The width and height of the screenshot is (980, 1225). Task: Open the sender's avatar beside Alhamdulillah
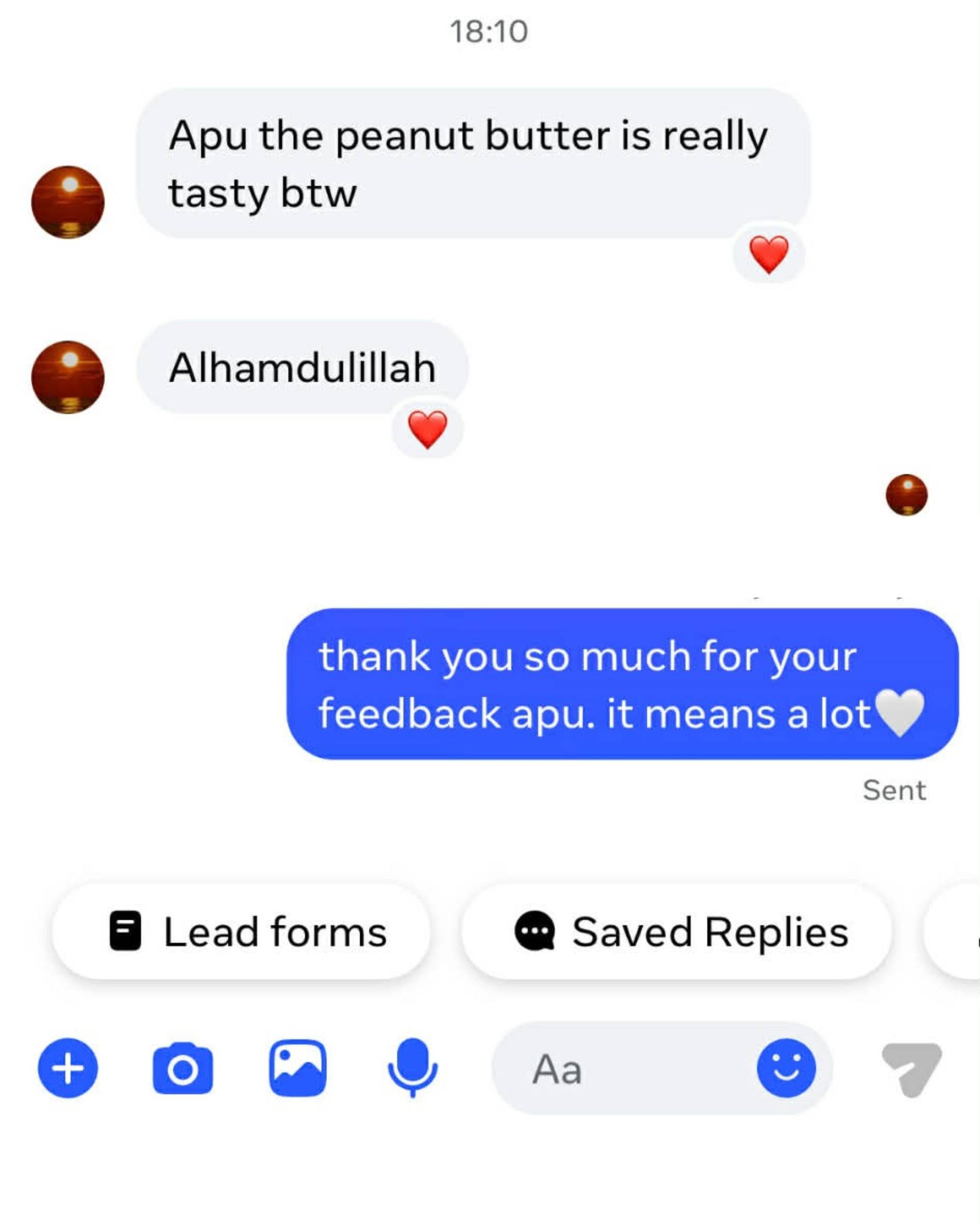pyautogui.click(x=68, y=377)
